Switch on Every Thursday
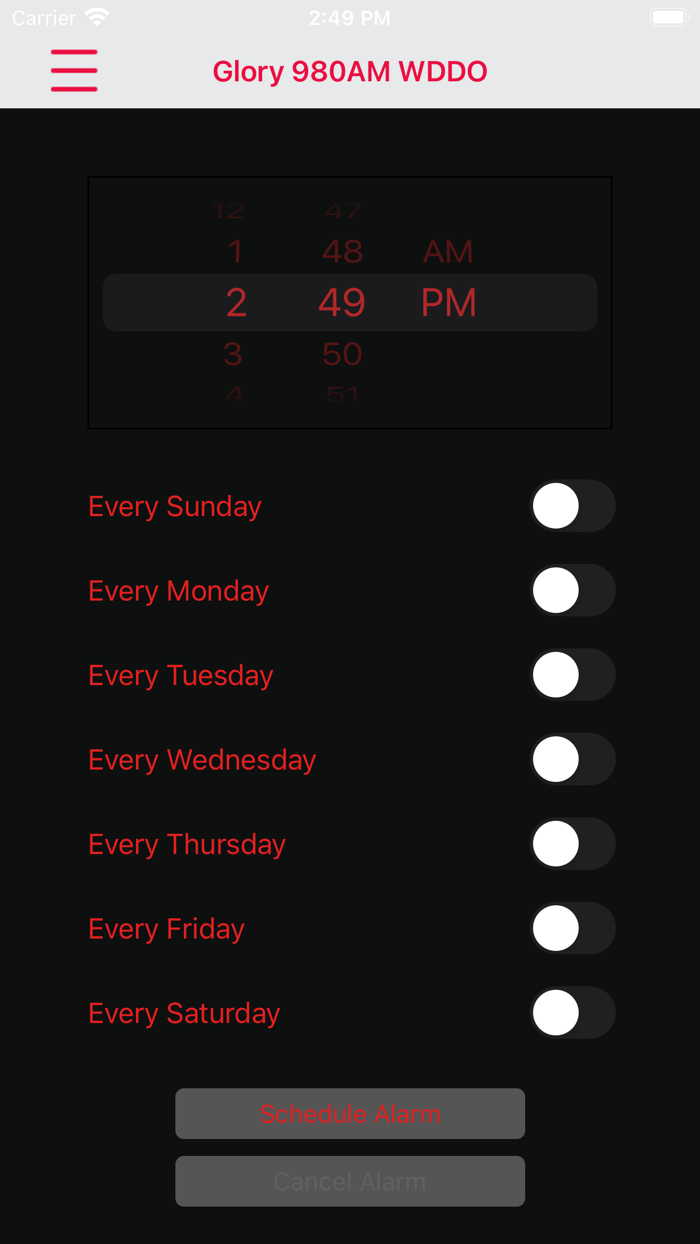 pos(572,844)
